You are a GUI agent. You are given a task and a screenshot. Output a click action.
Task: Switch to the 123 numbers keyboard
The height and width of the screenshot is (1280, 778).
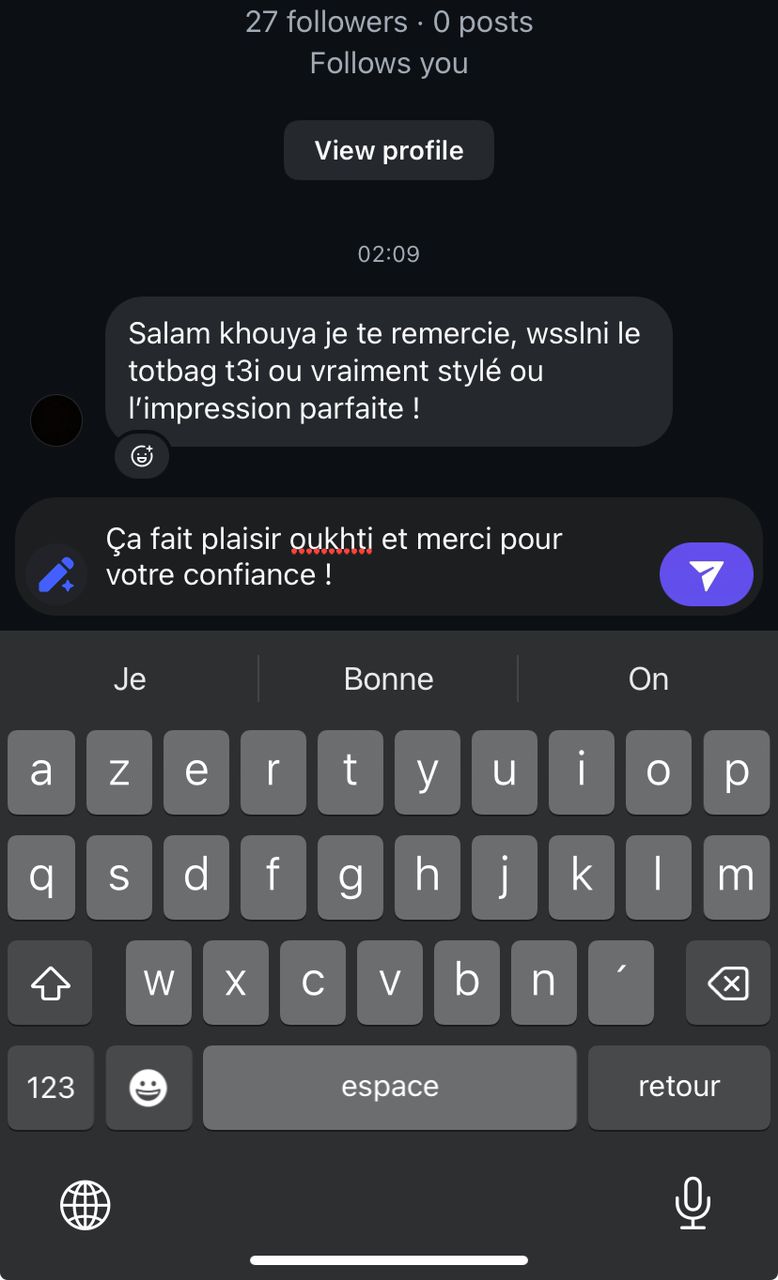[x=50, y=1087]
